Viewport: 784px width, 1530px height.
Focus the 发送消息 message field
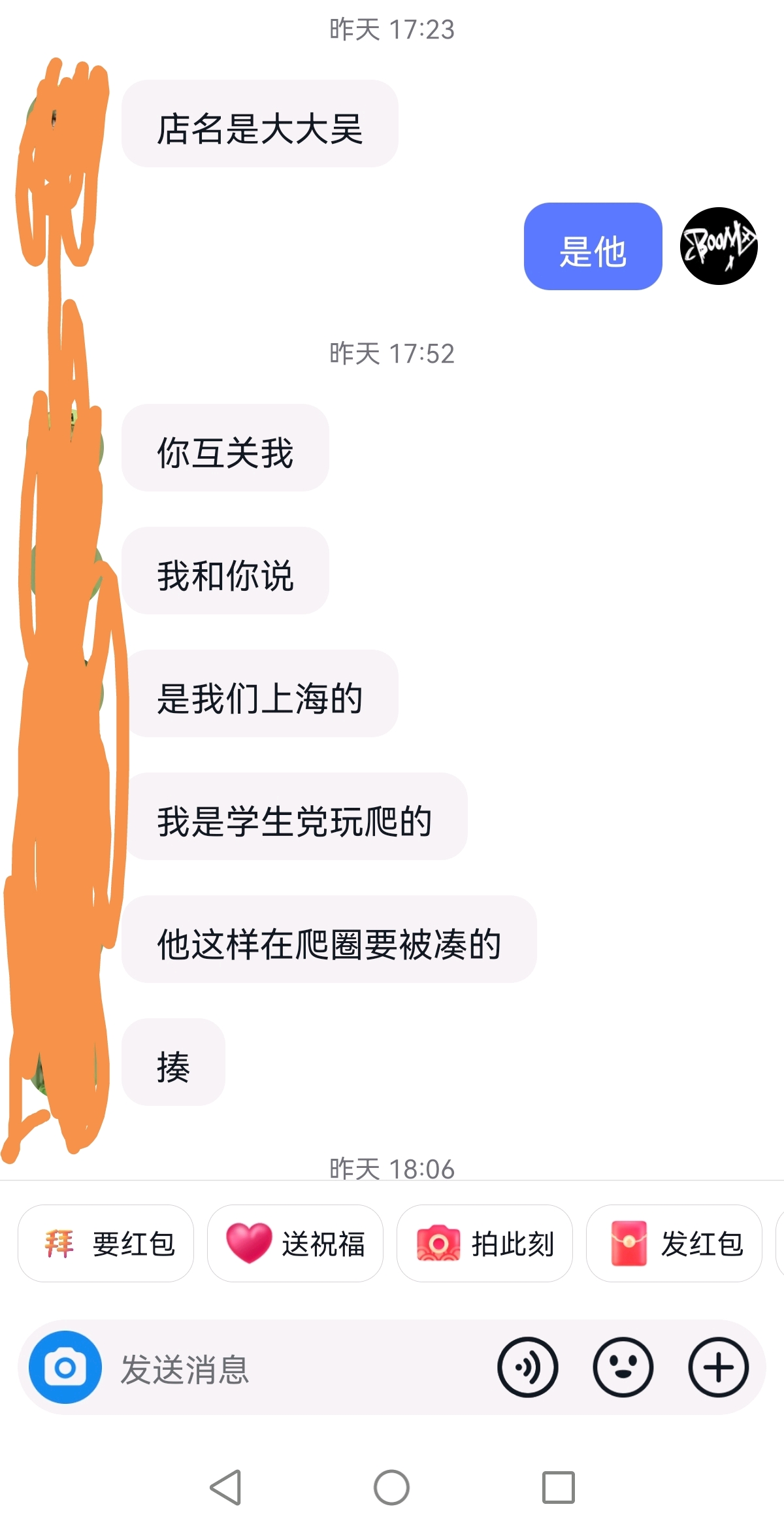[294, 1369]
